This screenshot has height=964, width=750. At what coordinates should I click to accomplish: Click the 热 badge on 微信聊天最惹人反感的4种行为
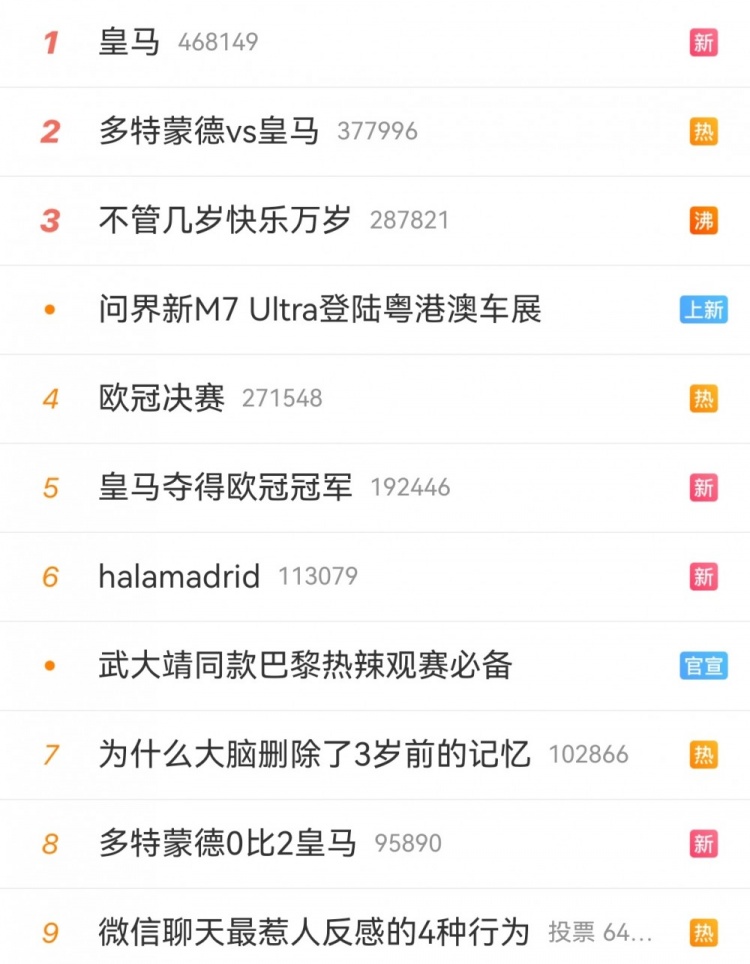click(703, 930)
